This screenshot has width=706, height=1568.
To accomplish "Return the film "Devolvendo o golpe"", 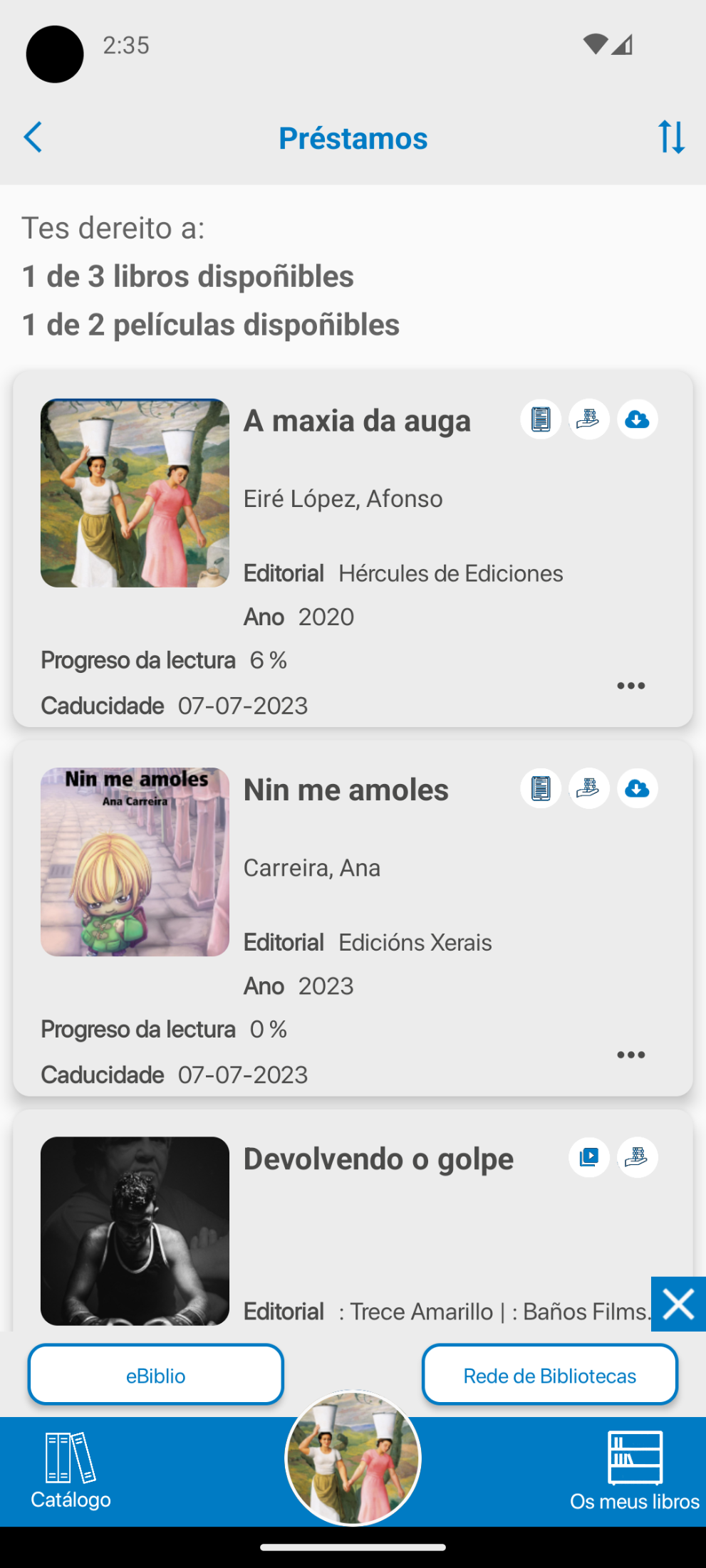I will 637,1157.
